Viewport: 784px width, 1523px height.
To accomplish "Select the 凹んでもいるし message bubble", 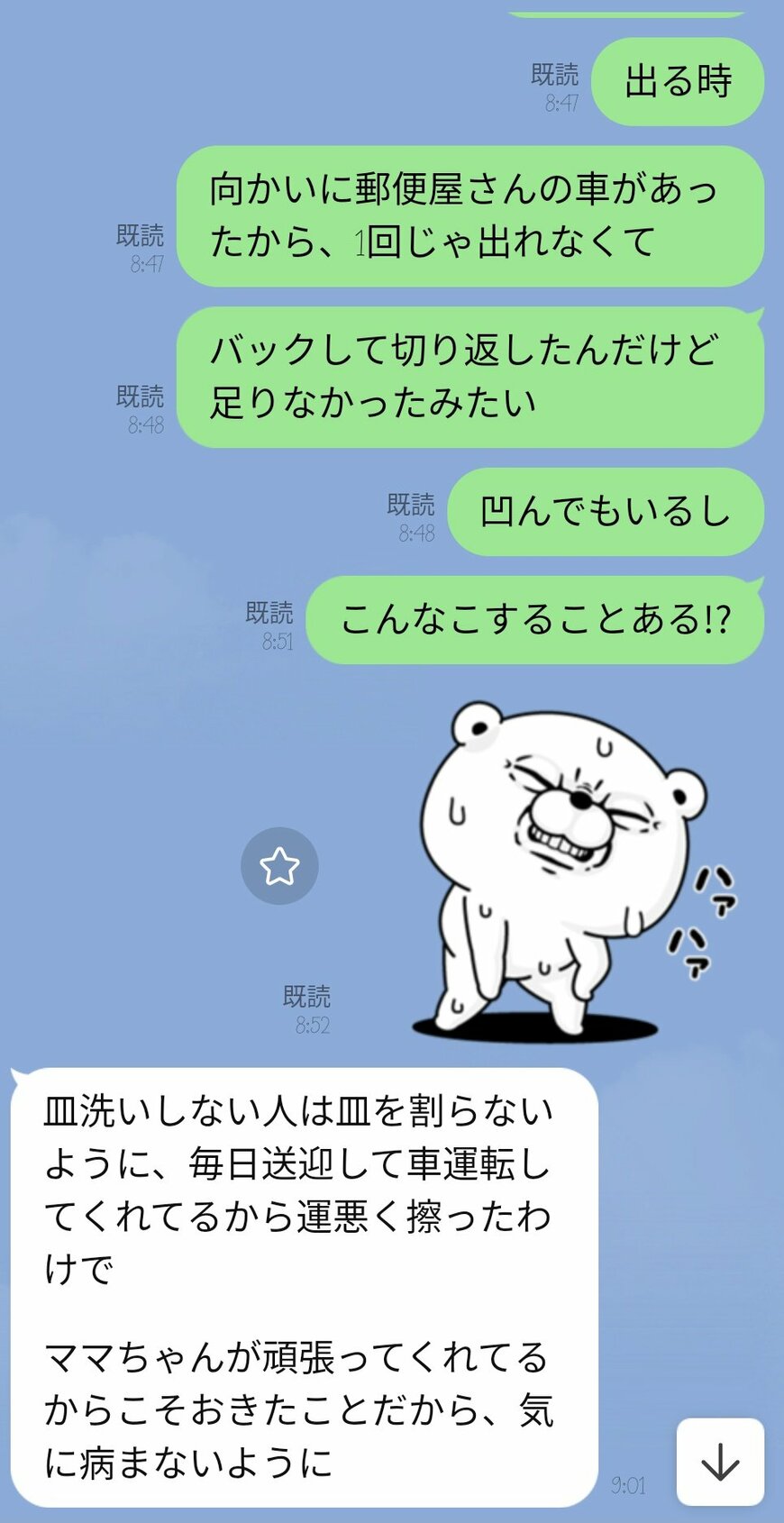I will coord(604,512).
